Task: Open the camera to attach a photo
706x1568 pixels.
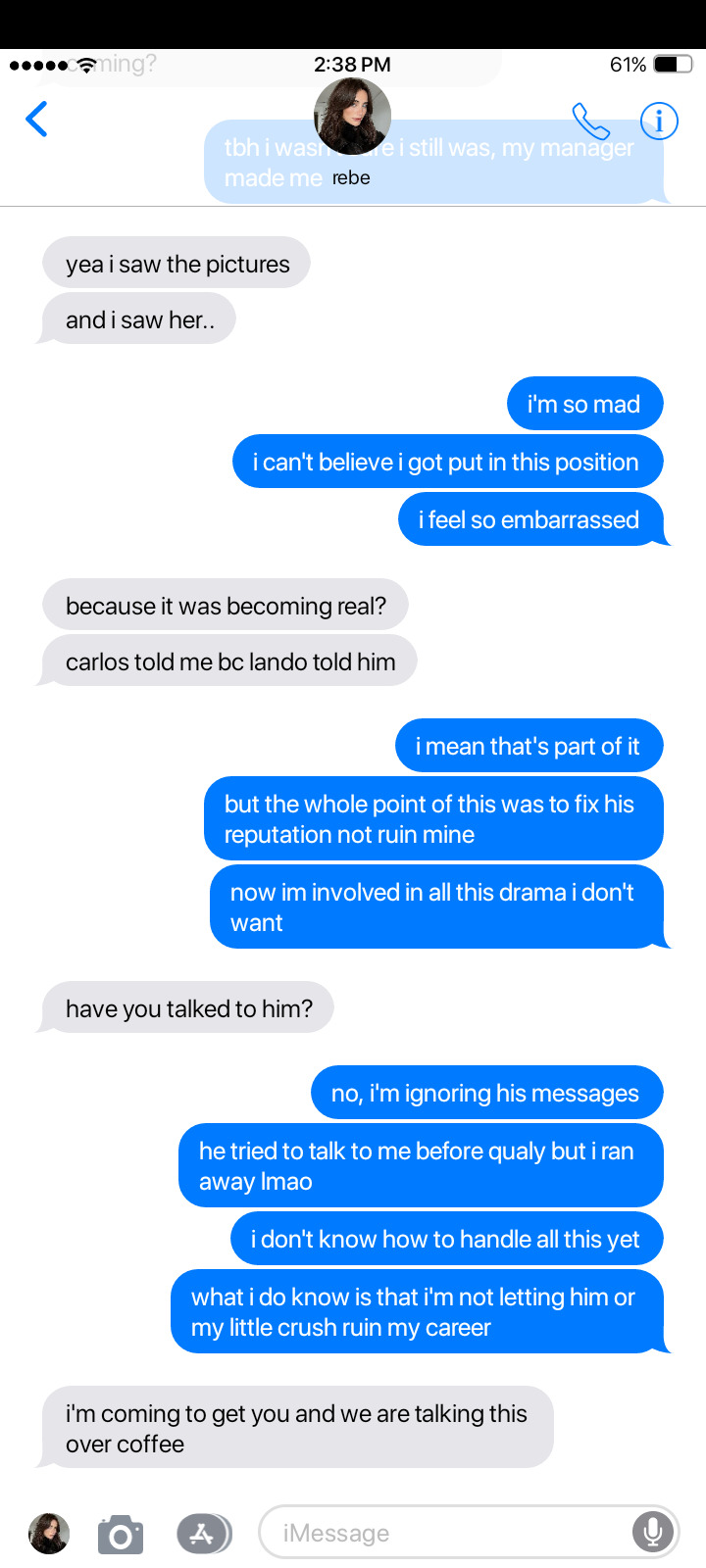Action: click(x=121, y=1534)
